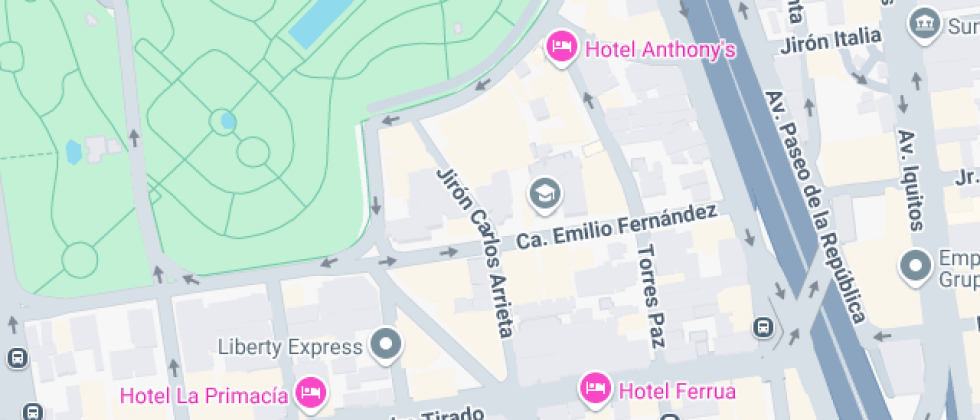Open the bus stop beside Av. Paseo de la República
Image resolution: width=980 pixels, height=420 pixels.
pos(763,327)
